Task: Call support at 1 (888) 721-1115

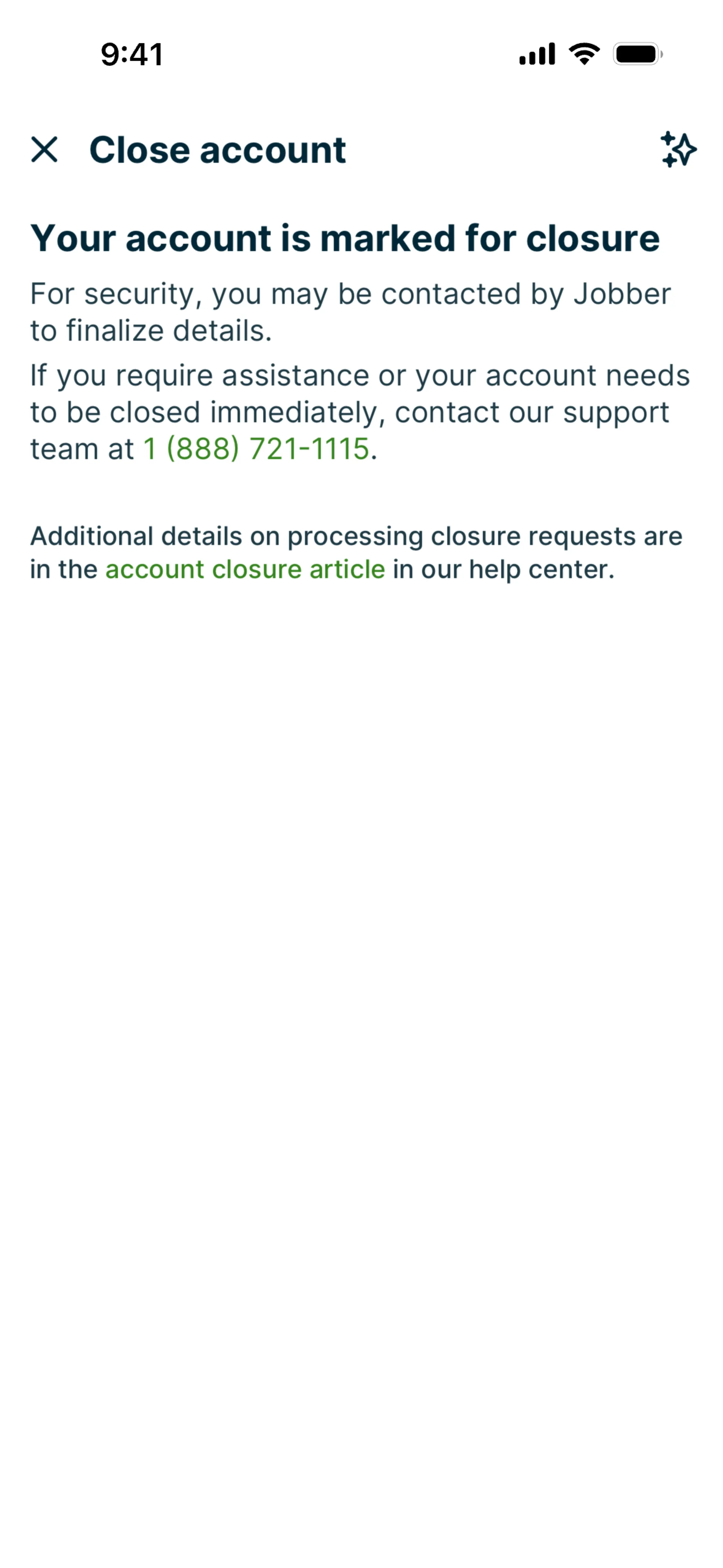Action: 256,449
